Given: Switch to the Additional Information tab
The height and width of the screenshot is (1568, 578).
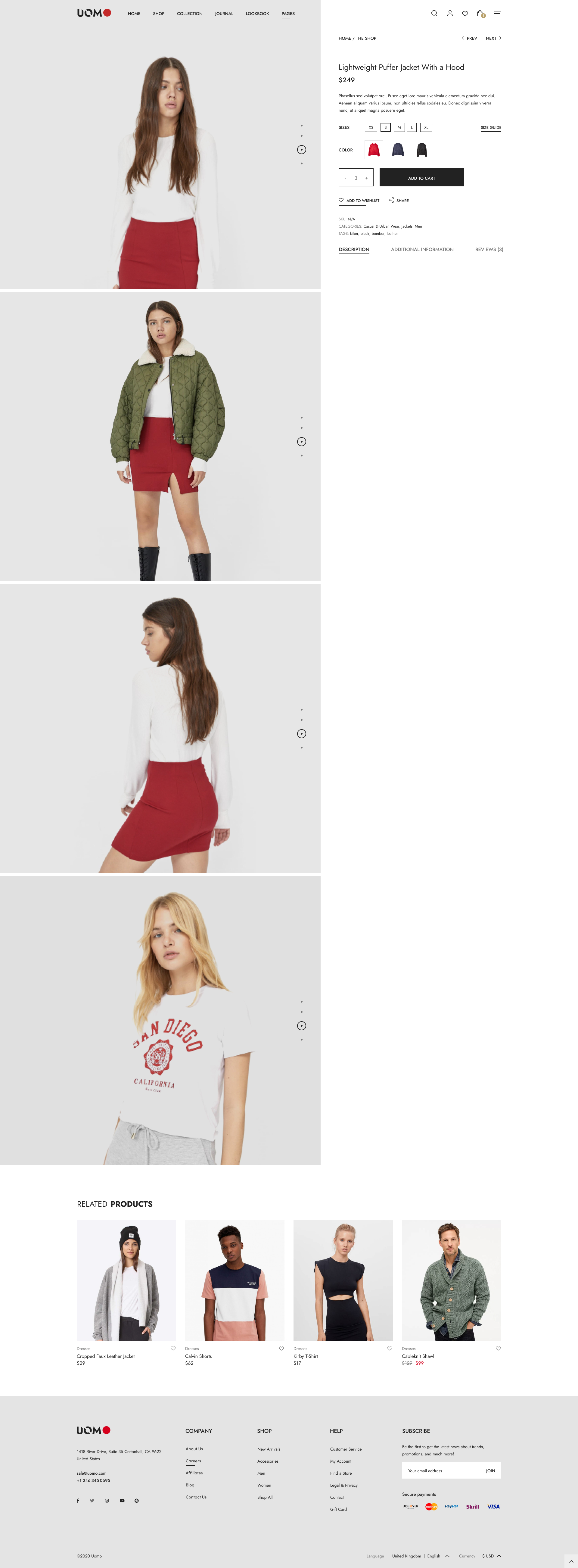Looking at the screenshot, I should [x=422, y=250].
